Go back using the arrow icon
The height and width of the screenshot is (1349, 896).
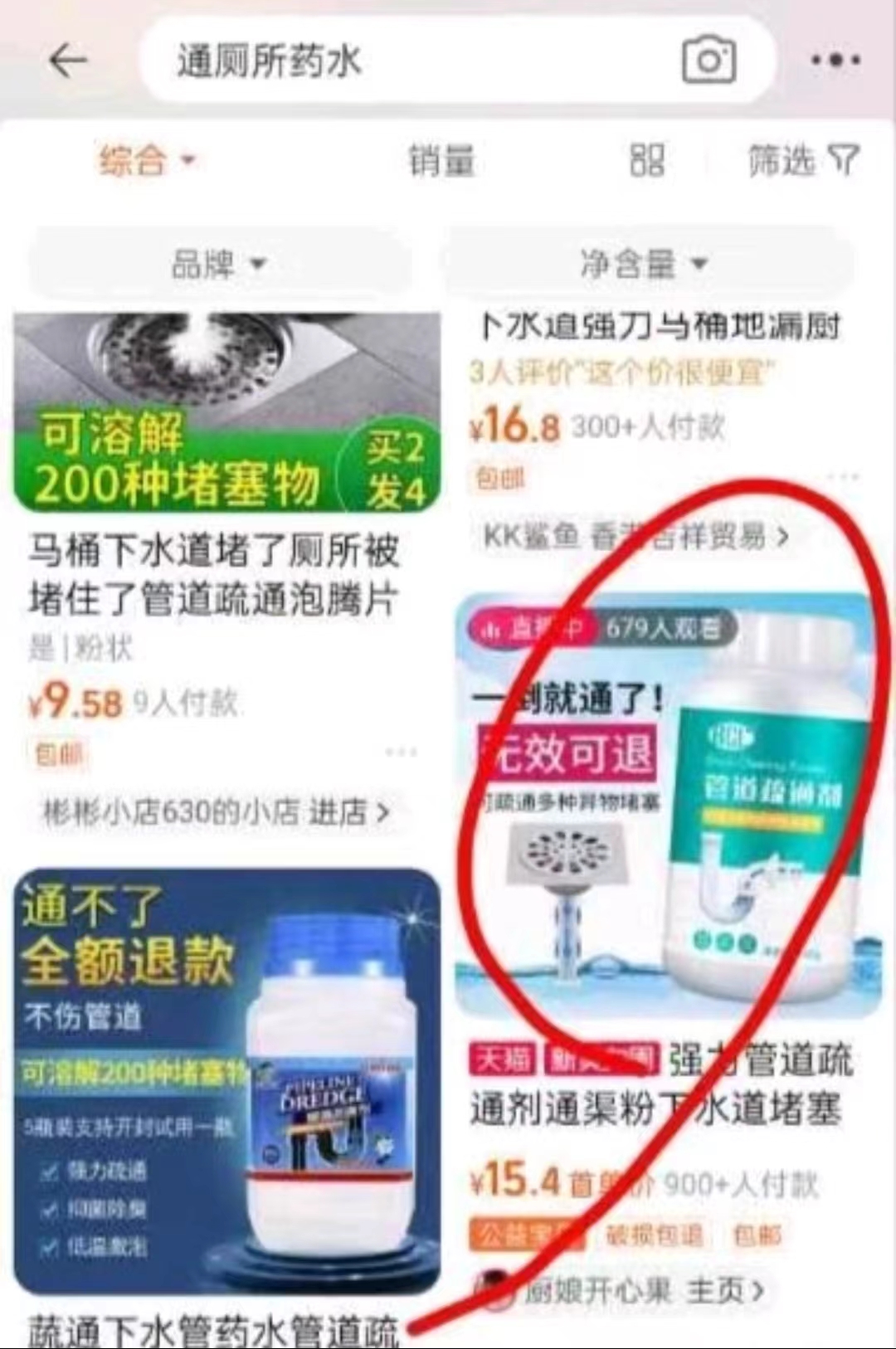[68, 61]
